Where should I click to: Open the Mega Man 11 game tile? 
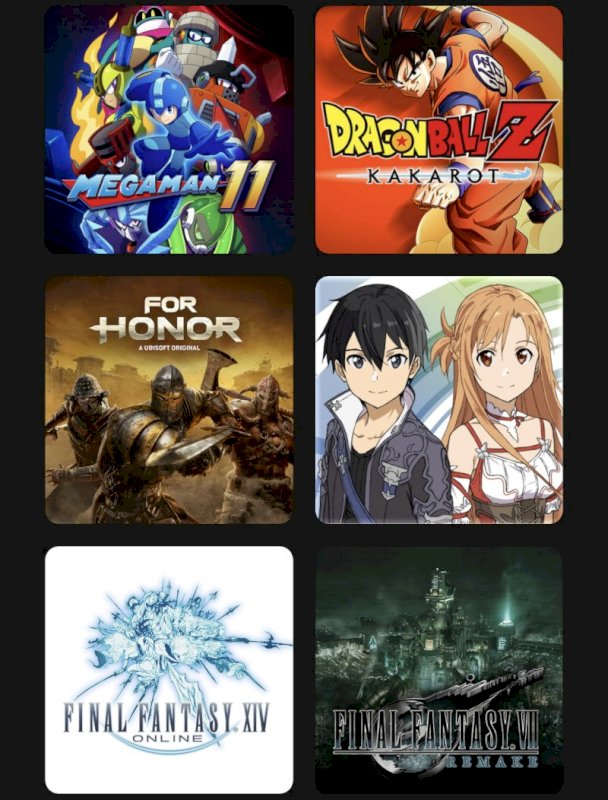(169, 129)
